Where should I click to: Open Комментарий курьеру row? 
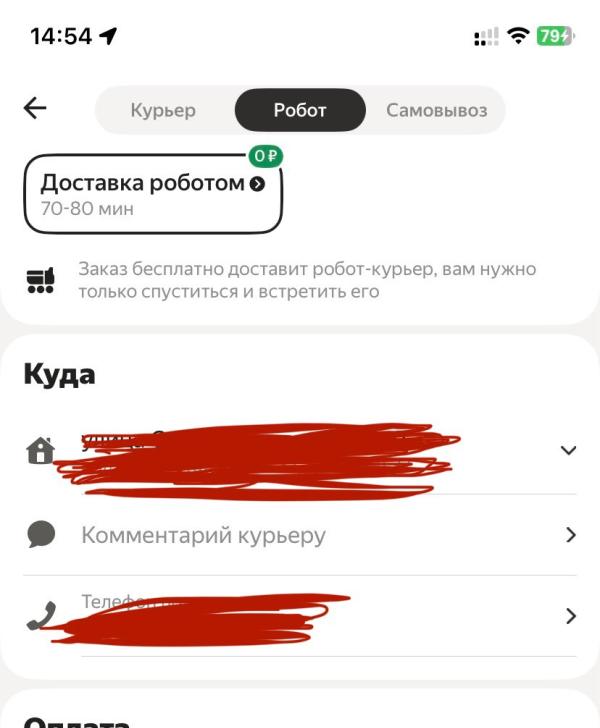pos(300,535)
